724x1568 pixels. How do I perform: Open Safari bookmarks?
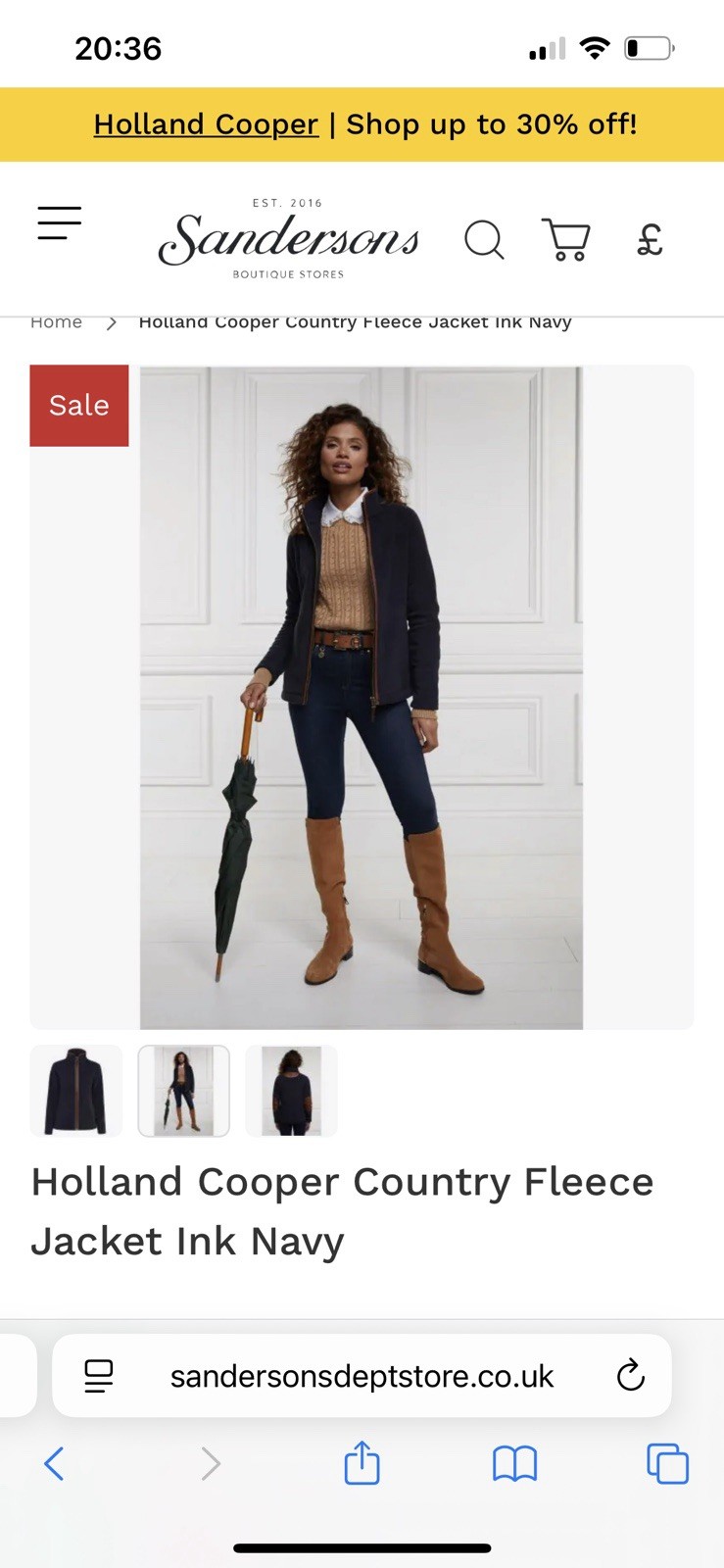point(514,1464)
